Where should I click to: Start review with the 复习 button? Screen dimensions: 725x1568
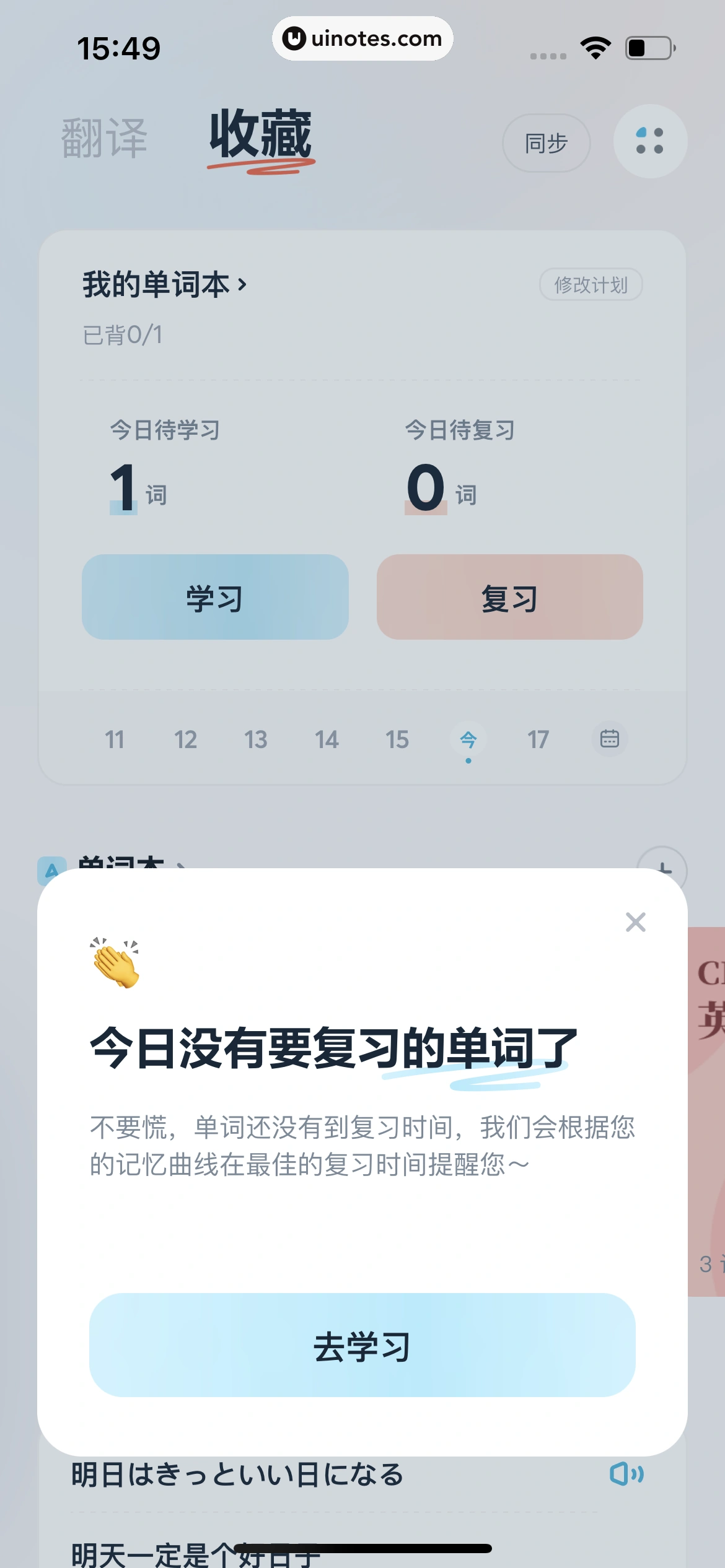509,597
